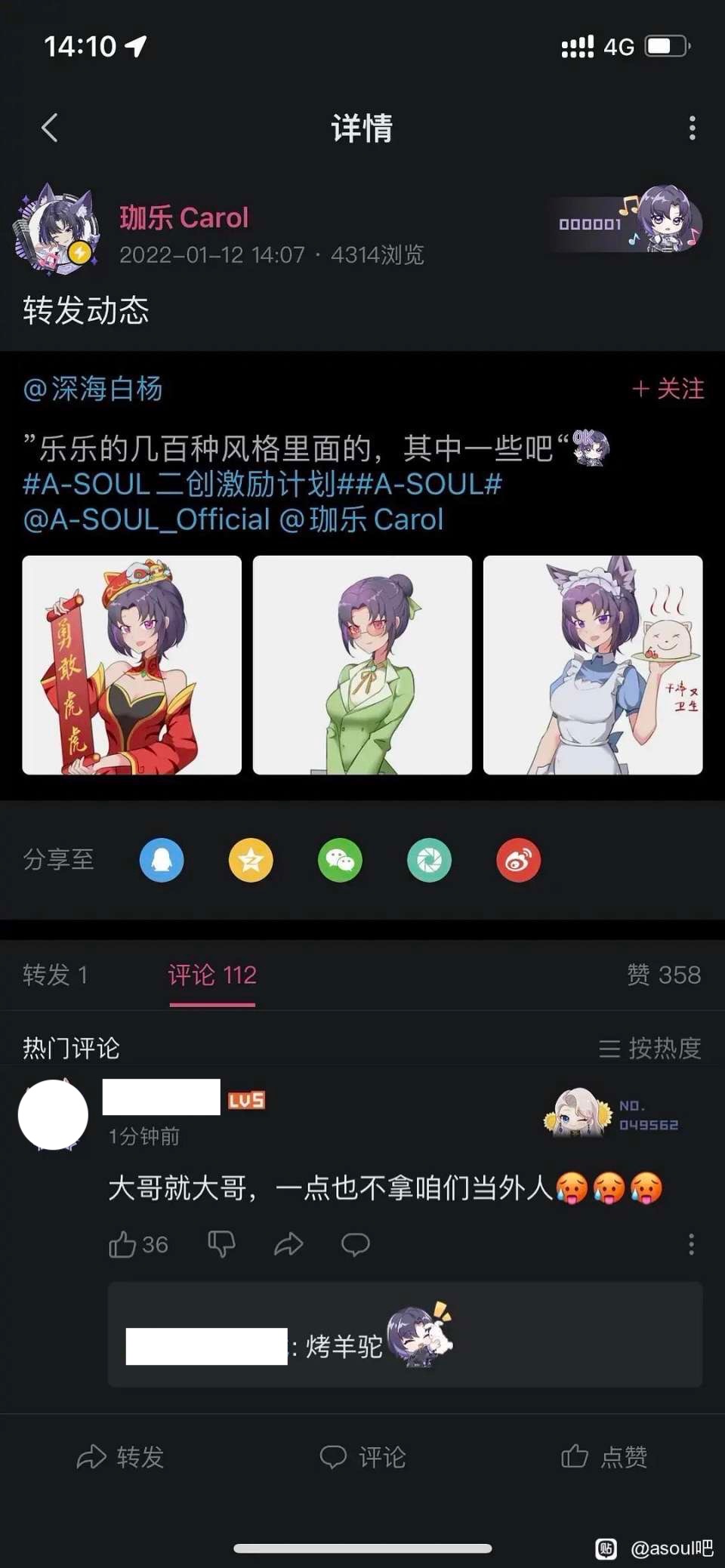725x1568 pixels.
Task: Share to QQ空间 (Qzone)
Action: coord(251,860)
